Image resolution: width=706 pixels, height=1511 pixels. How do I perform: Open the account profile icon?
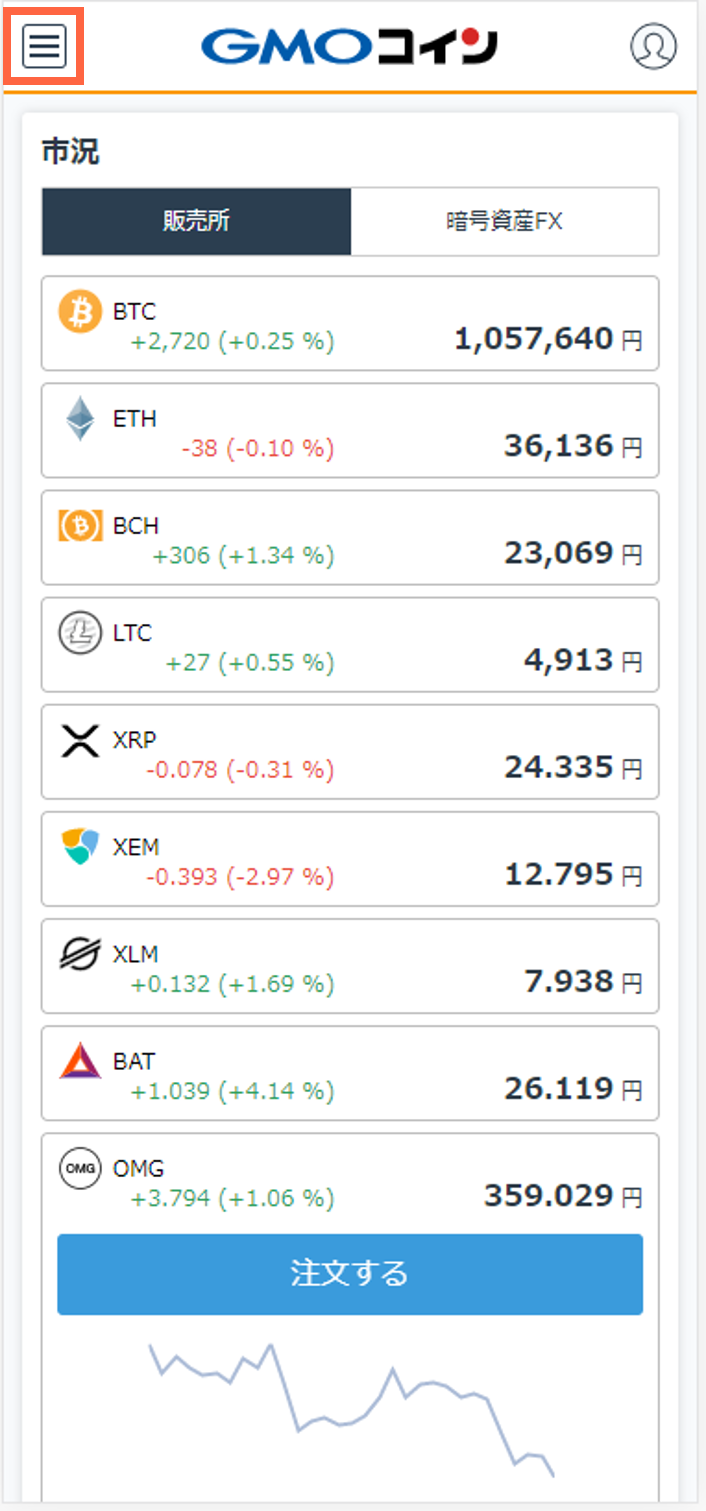(x=653, y=46)
